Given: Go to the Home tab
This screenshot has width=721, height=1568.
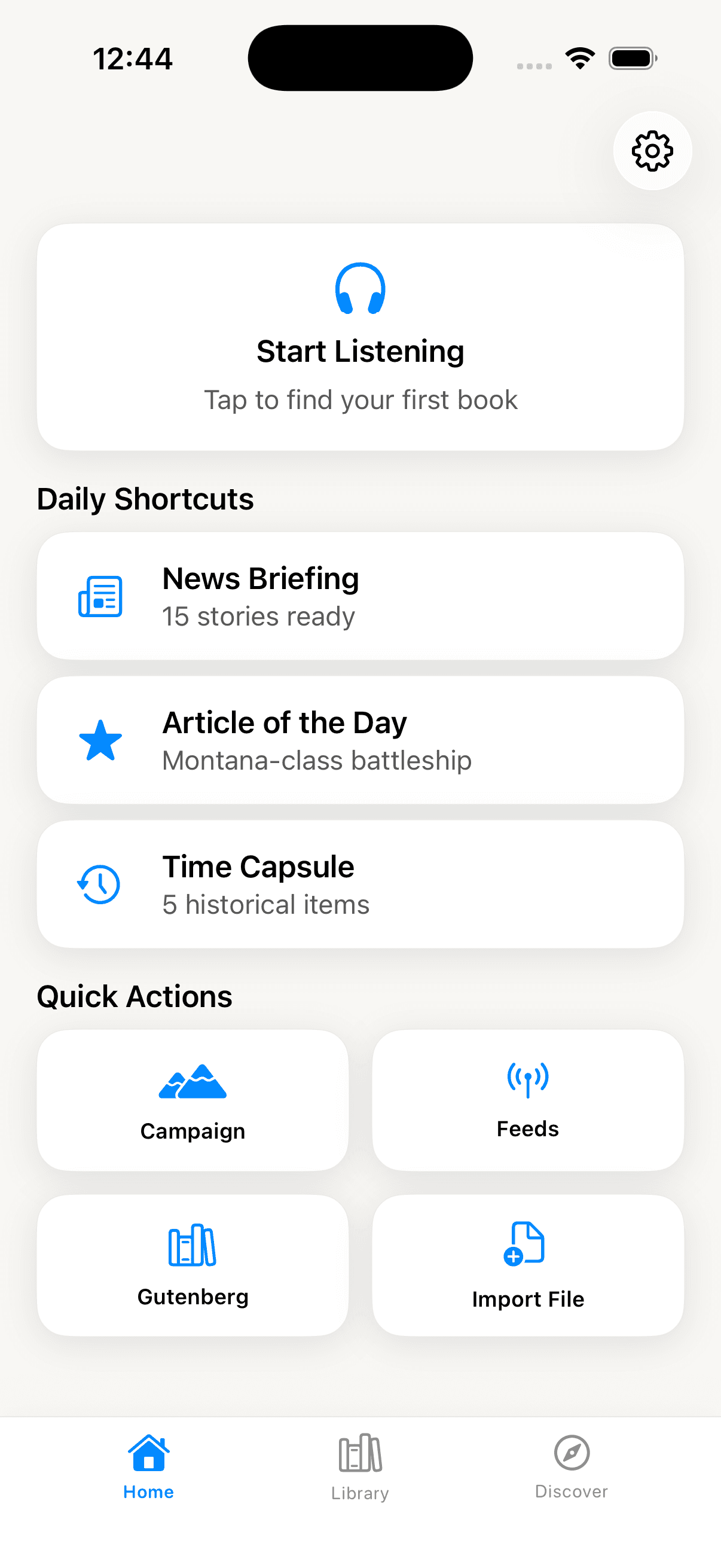Looking at the screenshot, I should pyautogui.click(x=148, y=1467).
